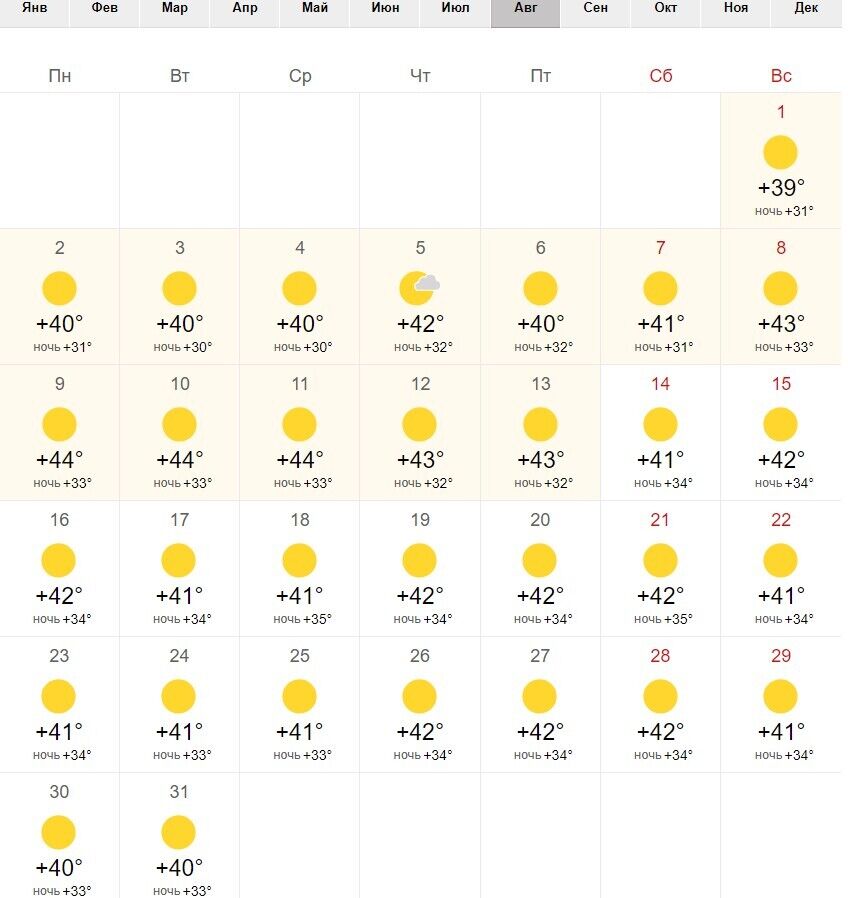Jump to the Дек month tab
This screenshot has height=898, width=848.
click(x=806, y=9)
